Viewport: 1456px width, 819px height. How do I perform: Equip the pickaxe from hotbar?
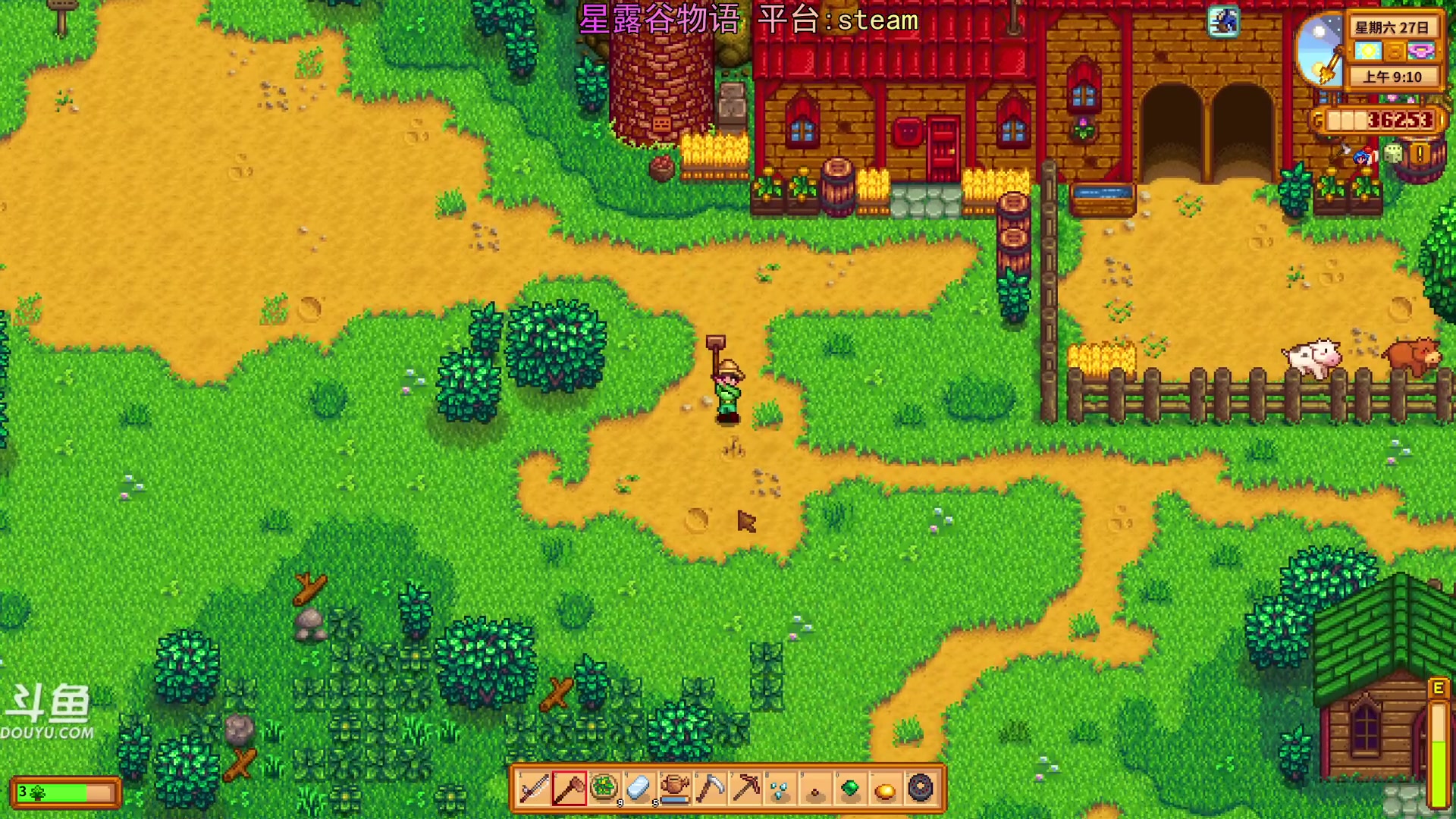[x=745, y=789]
